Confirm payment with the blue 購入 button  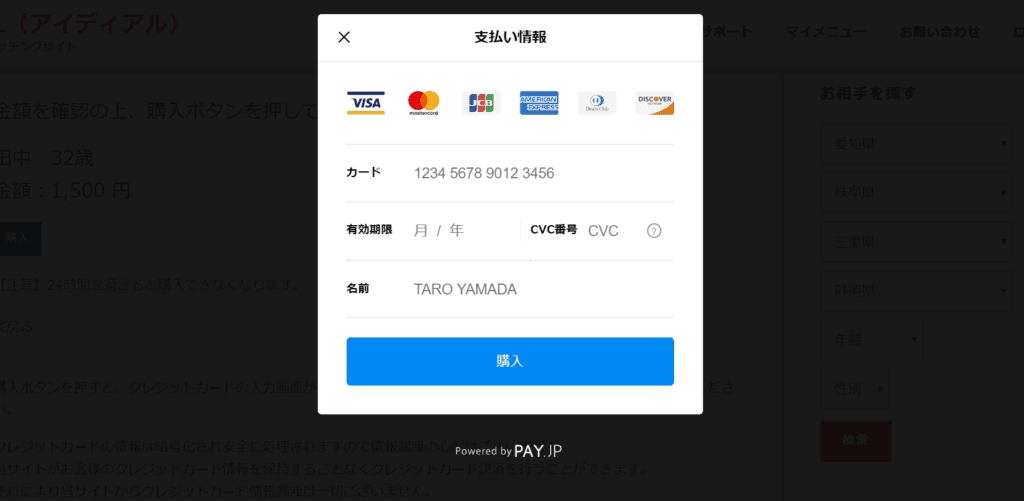(510, 361)
